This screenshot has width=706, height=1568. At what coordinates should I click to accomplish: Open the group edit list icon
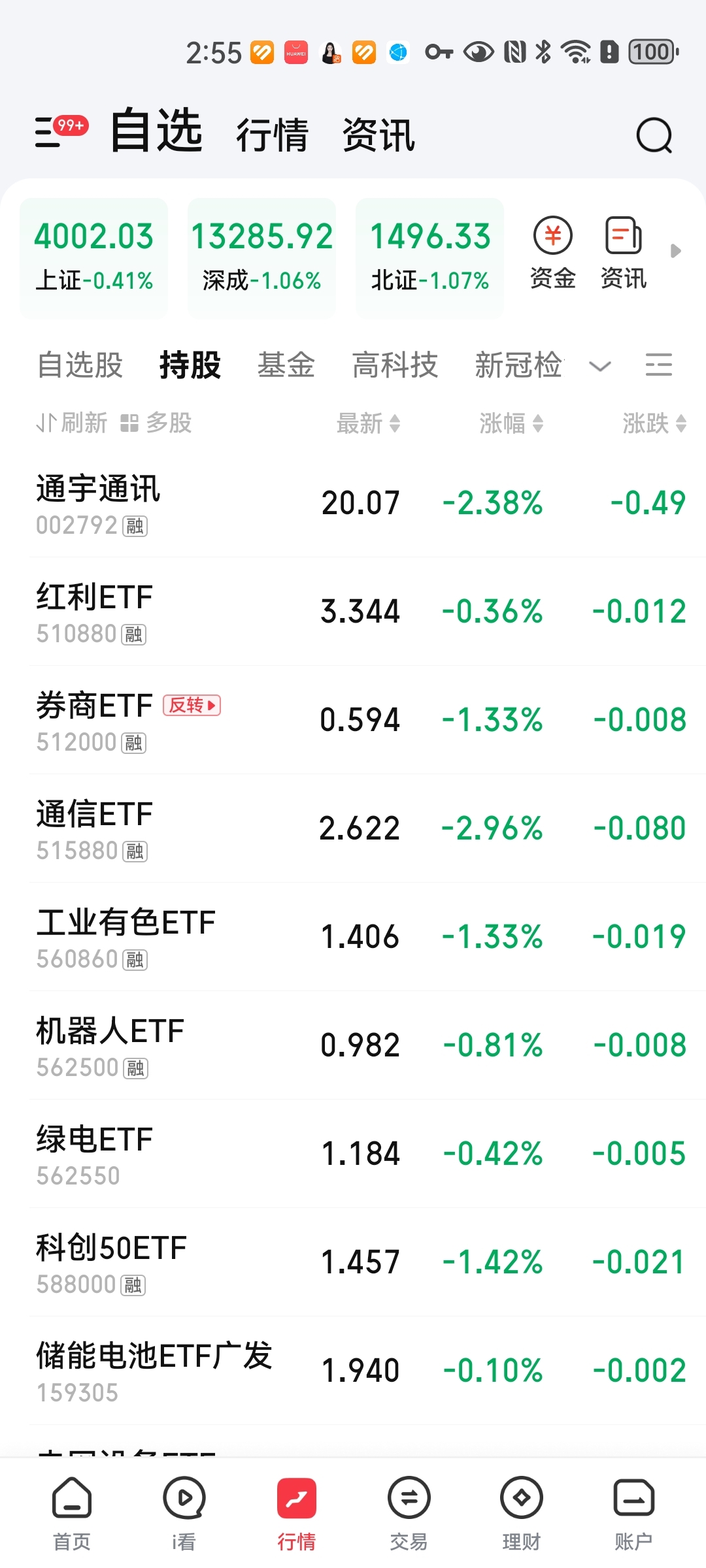click(658, 365)
